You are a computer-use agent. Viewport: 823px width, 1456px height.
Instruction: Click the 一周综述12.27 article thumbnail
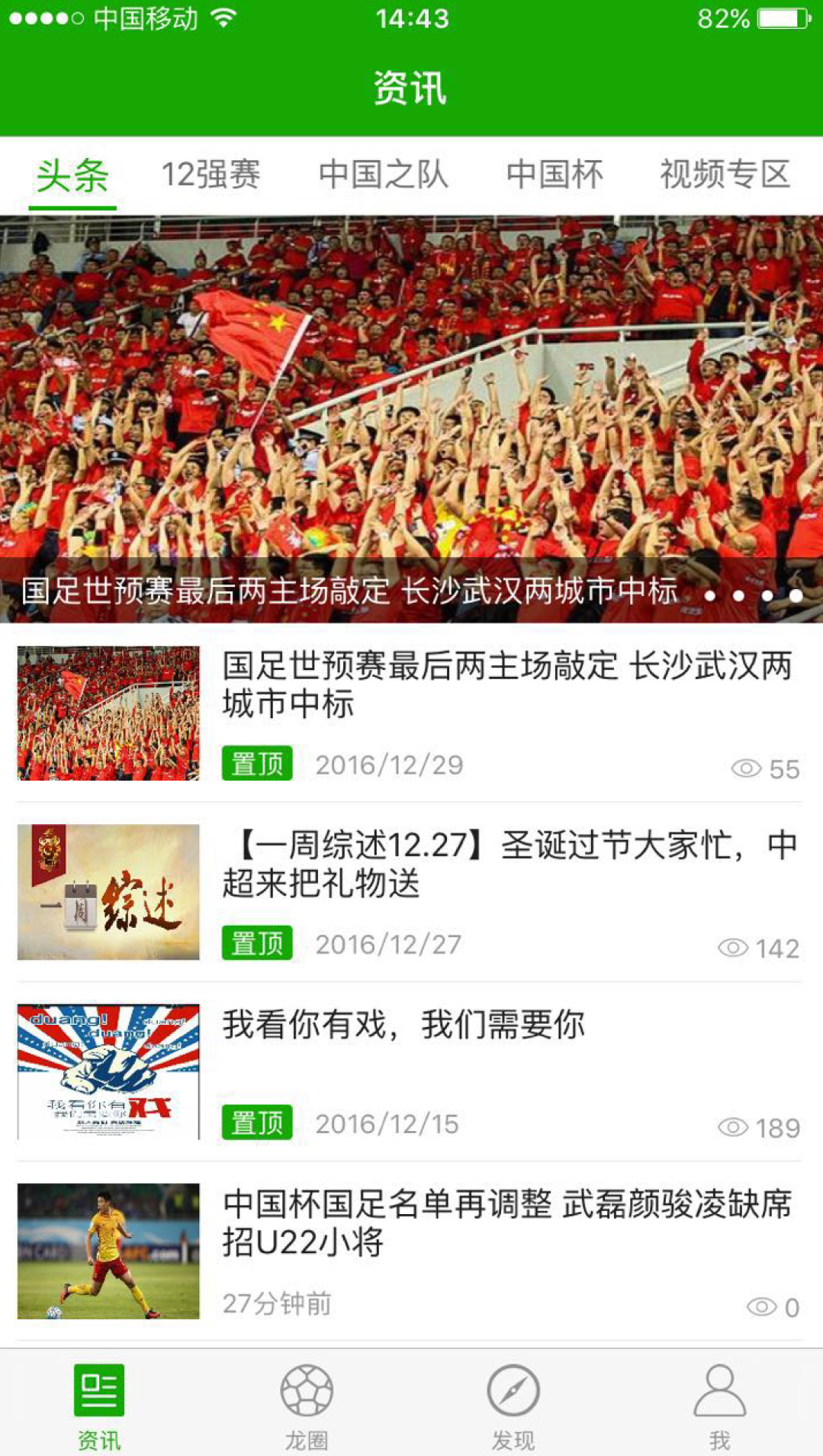[111, 892]
